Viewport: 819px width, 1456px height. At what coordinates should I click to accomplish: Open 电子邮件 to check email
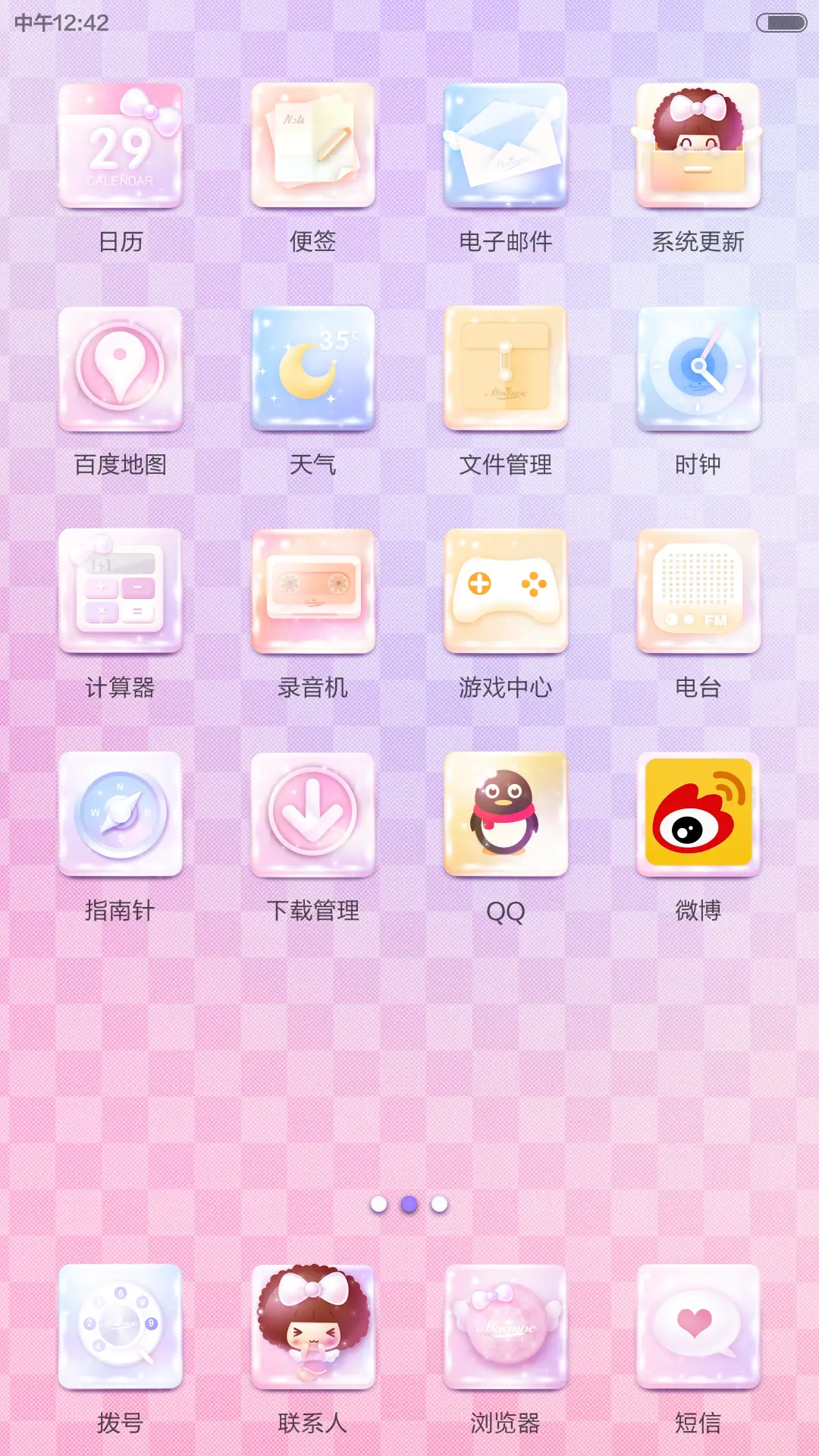pyautogui.click(x=506, y=146)
